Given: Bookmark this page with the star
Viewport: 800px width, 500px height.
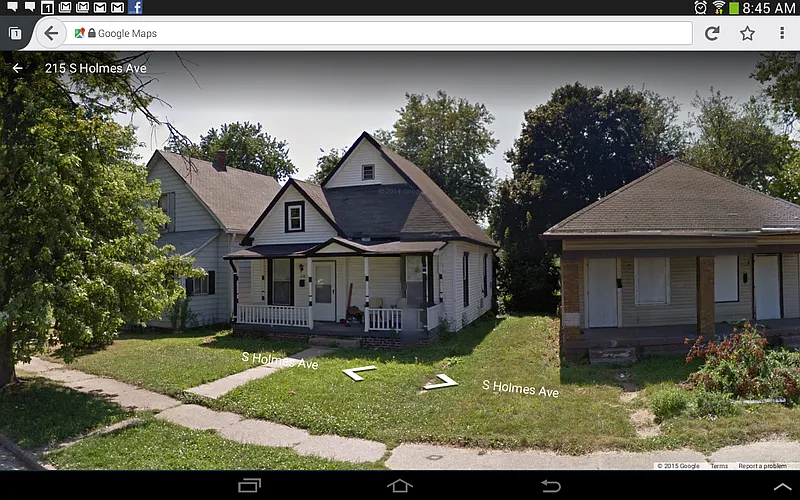Looking at the screenshot, I should click(747, 33).
